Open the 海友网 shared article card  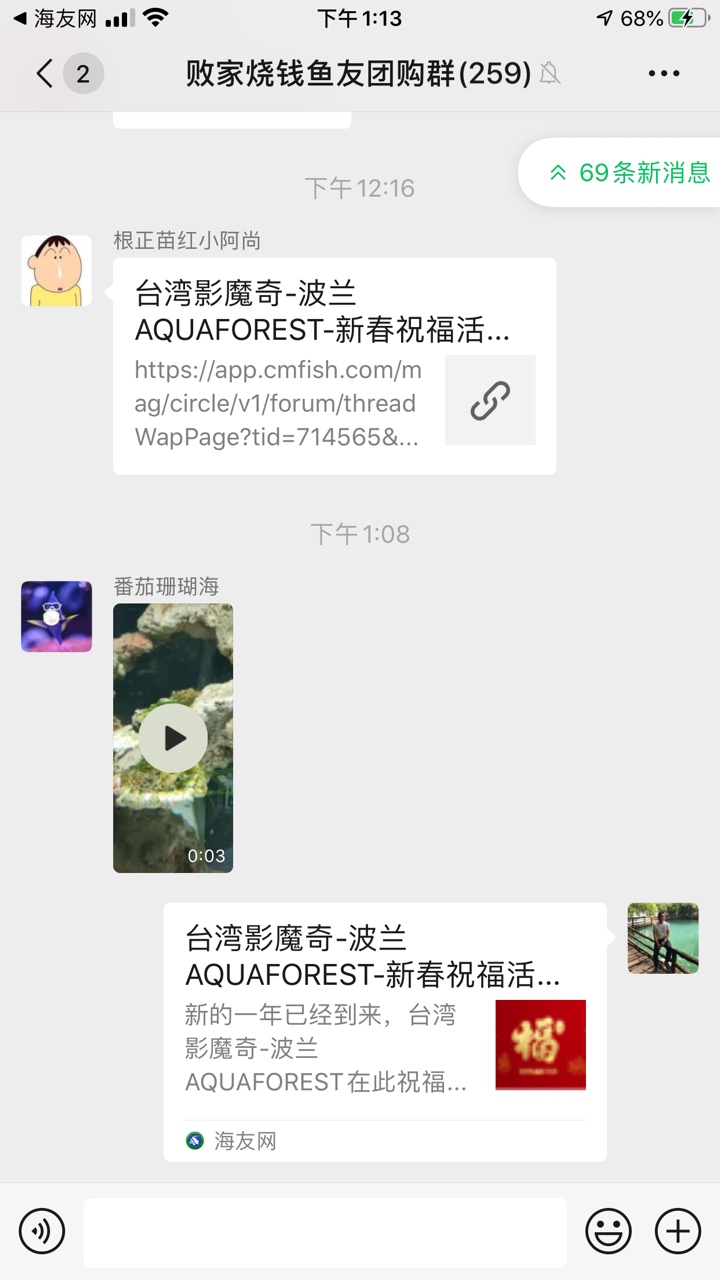(x=385, y=1030)
